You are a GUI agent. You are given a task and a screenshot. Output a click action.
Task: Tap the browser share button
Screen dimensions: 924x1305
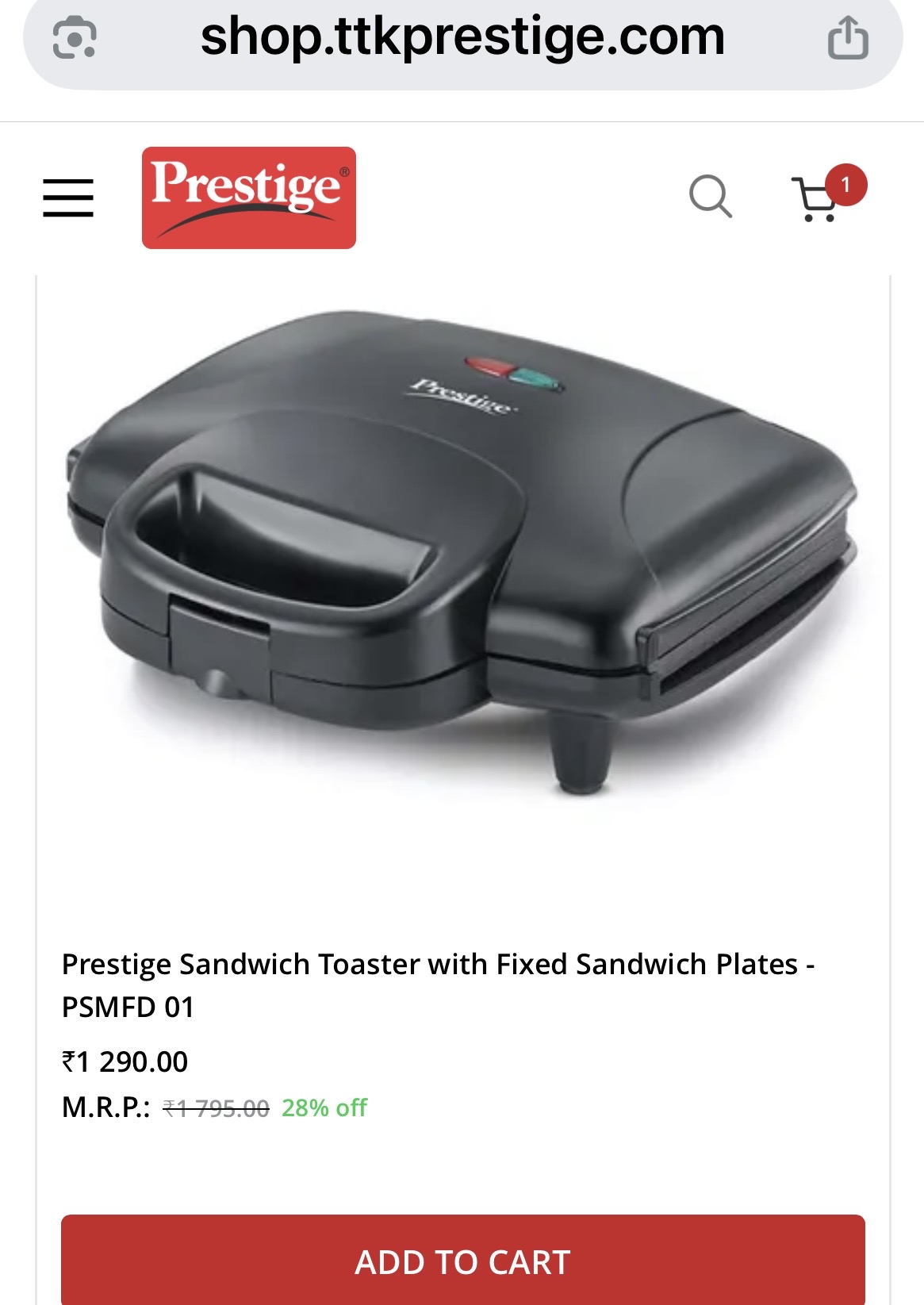click(x=848, y=37)
